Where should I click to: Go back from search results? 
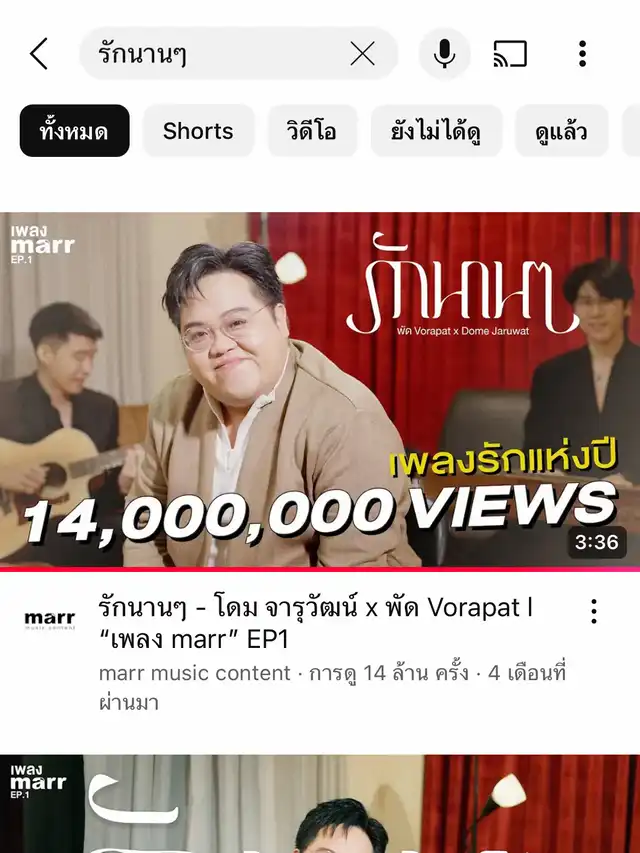tap(39, 54)
